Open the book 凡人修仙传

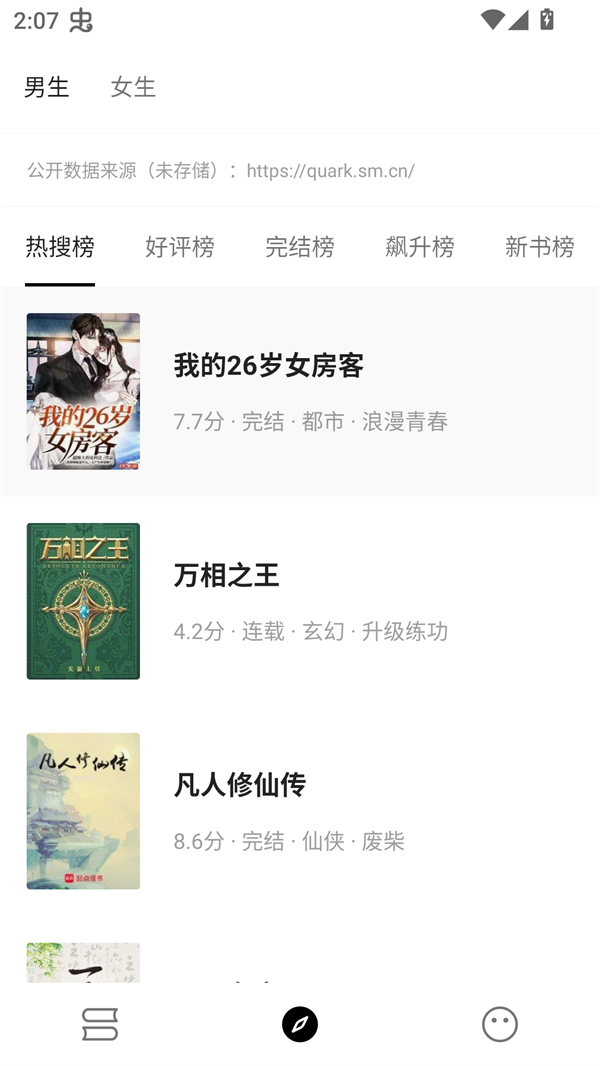pyautogui.click(x=300, y=811)
